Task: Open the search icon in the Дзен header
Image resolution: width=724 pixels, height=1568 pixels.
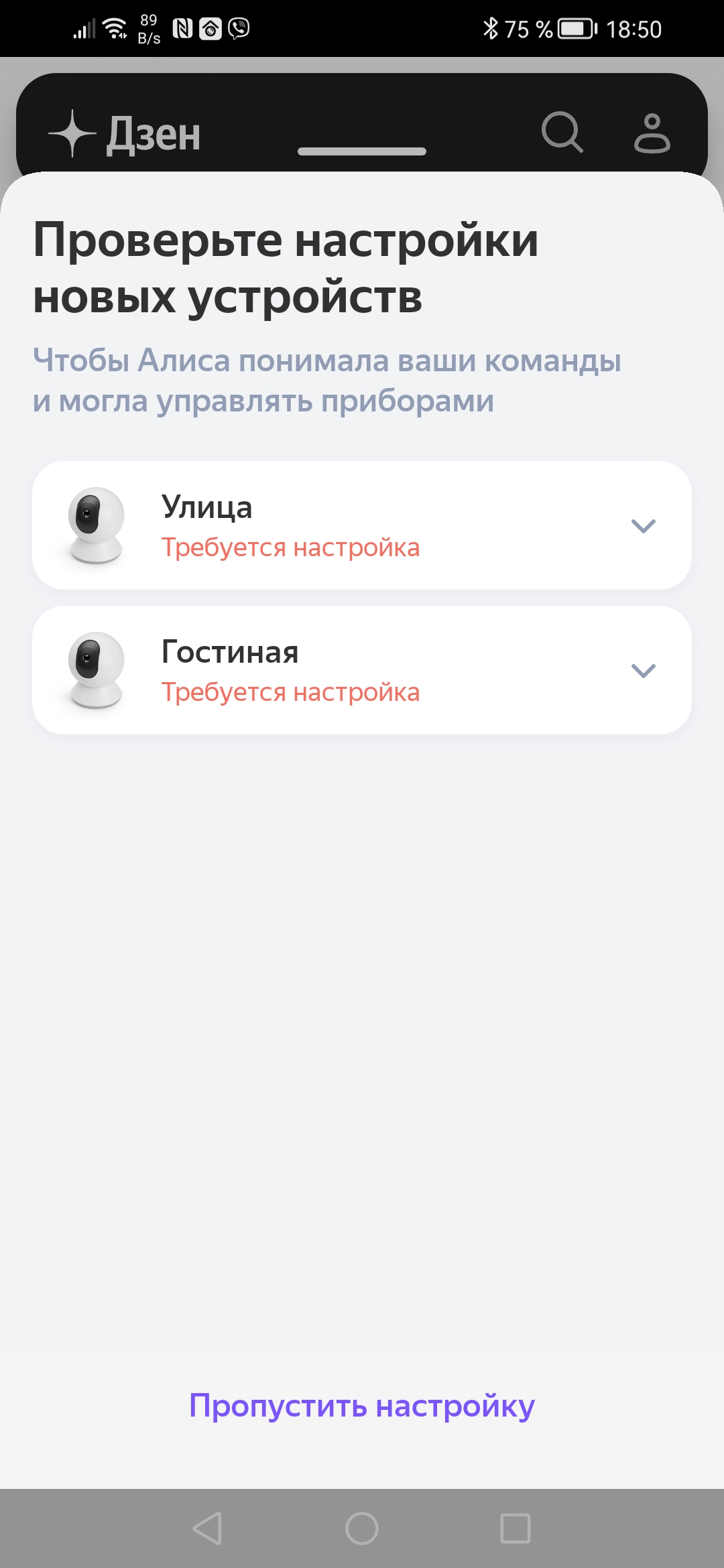Action: pyautogui.click(x=562, y=132)
